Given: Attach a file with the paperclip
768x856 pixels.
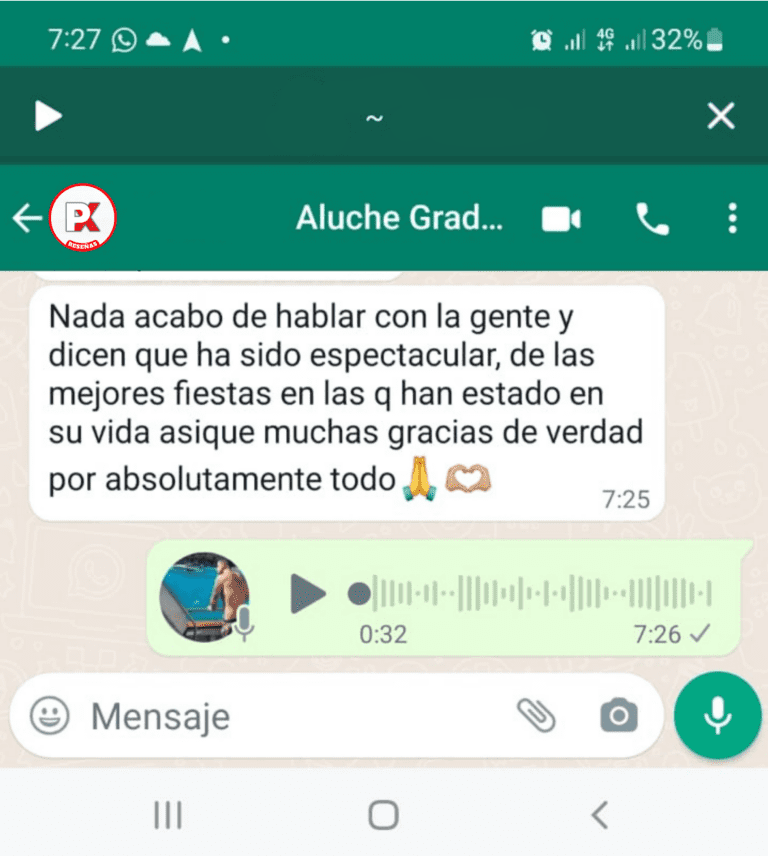Looking at the screenshot, I should (536, 715).
